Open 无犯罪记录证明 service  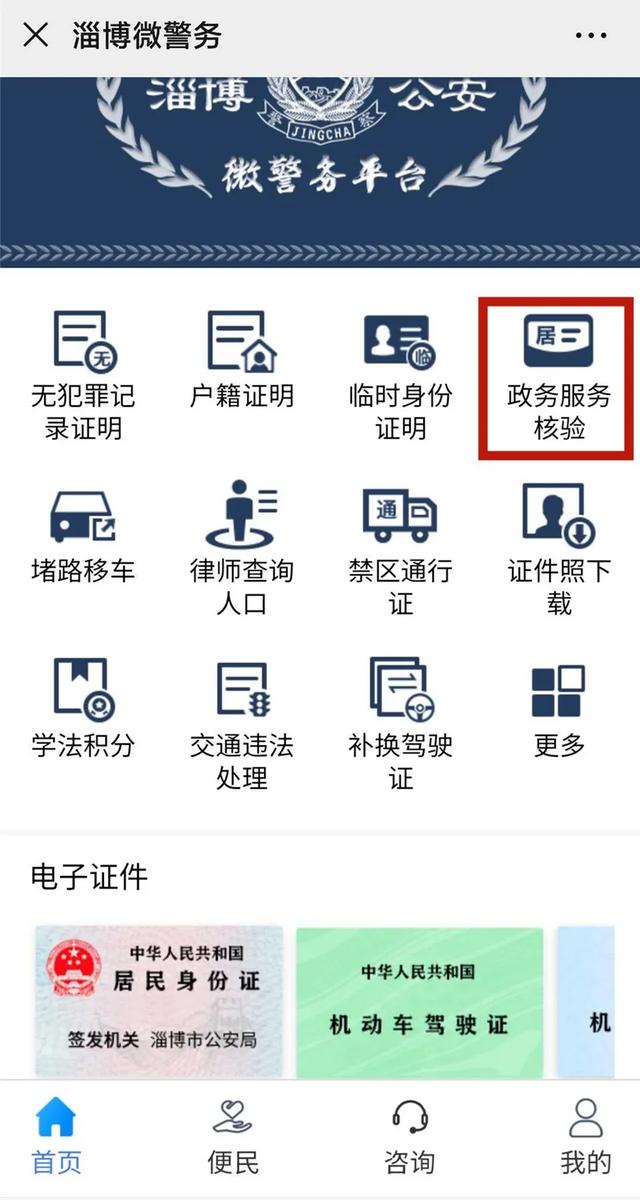[x=83, y=377]
